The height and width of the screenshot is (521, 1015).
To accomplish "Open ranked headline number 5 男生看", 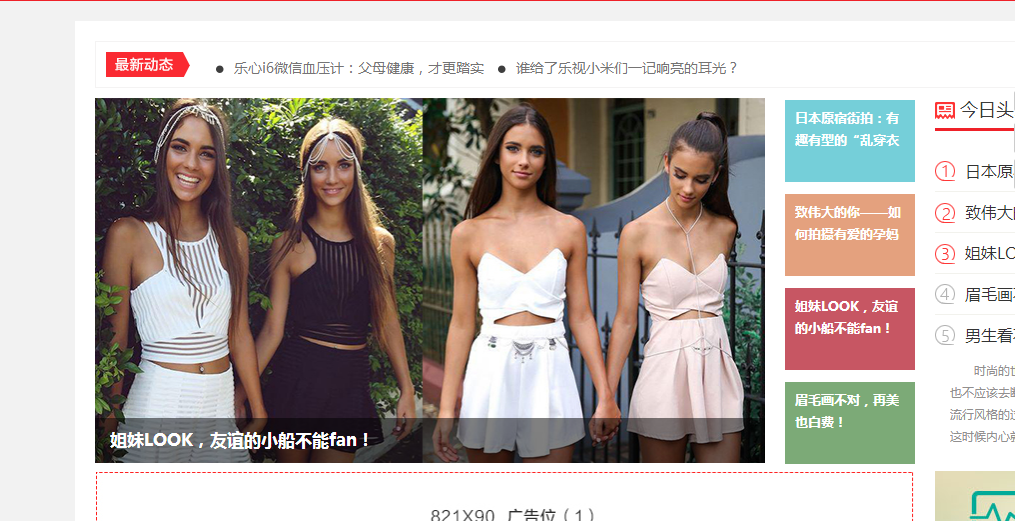I will [988, 335].
